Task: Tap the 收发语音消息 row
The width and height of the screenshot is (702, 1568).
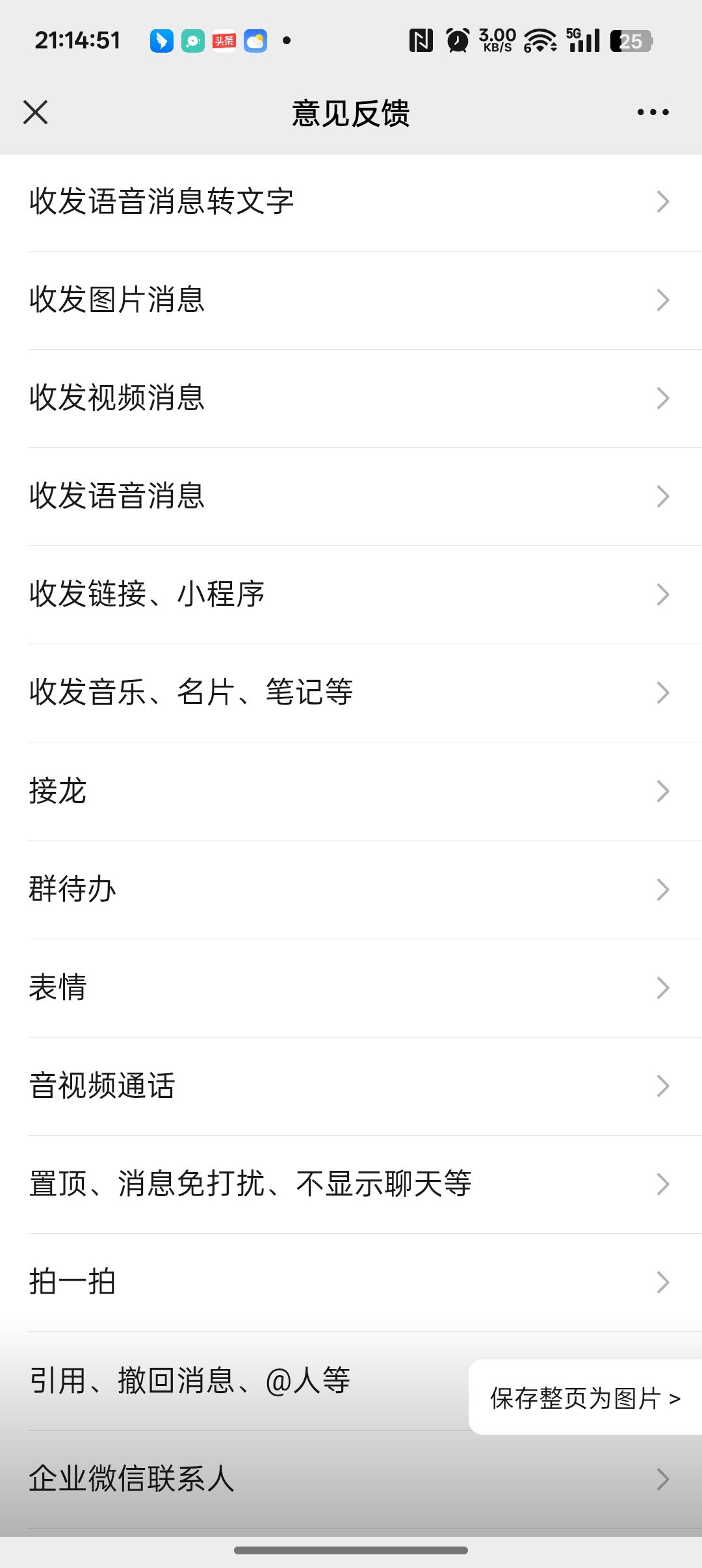Action: point(351,496)
